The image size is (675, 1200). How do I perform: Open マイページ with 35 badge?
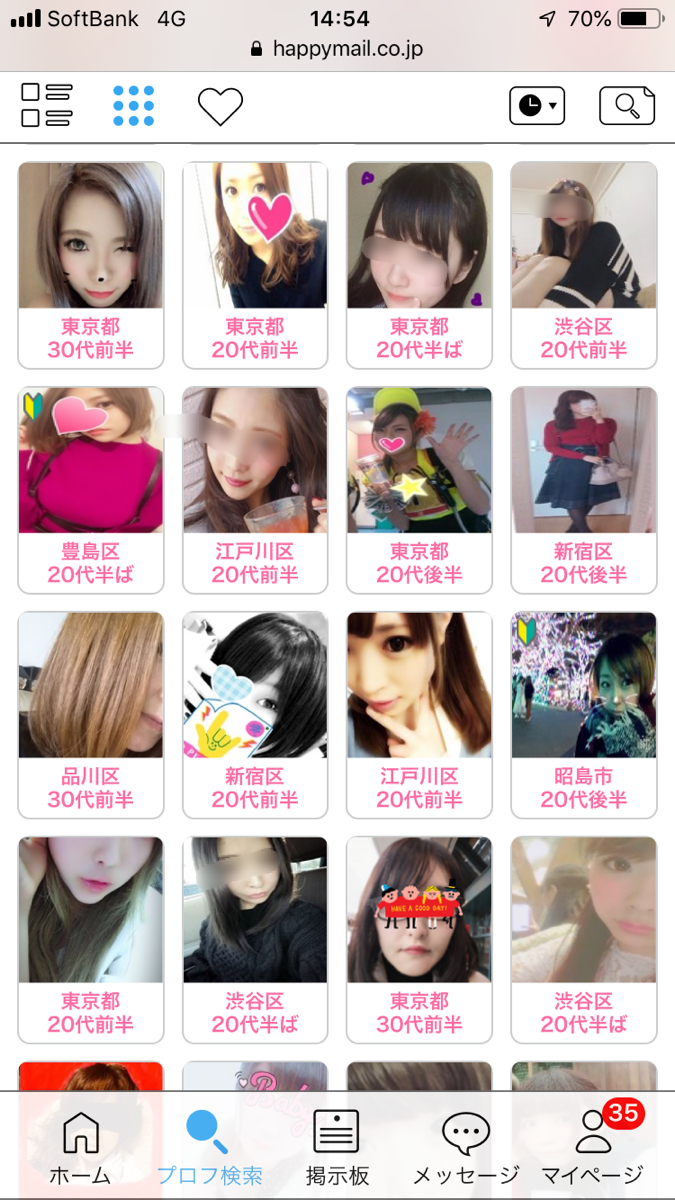593,1146
